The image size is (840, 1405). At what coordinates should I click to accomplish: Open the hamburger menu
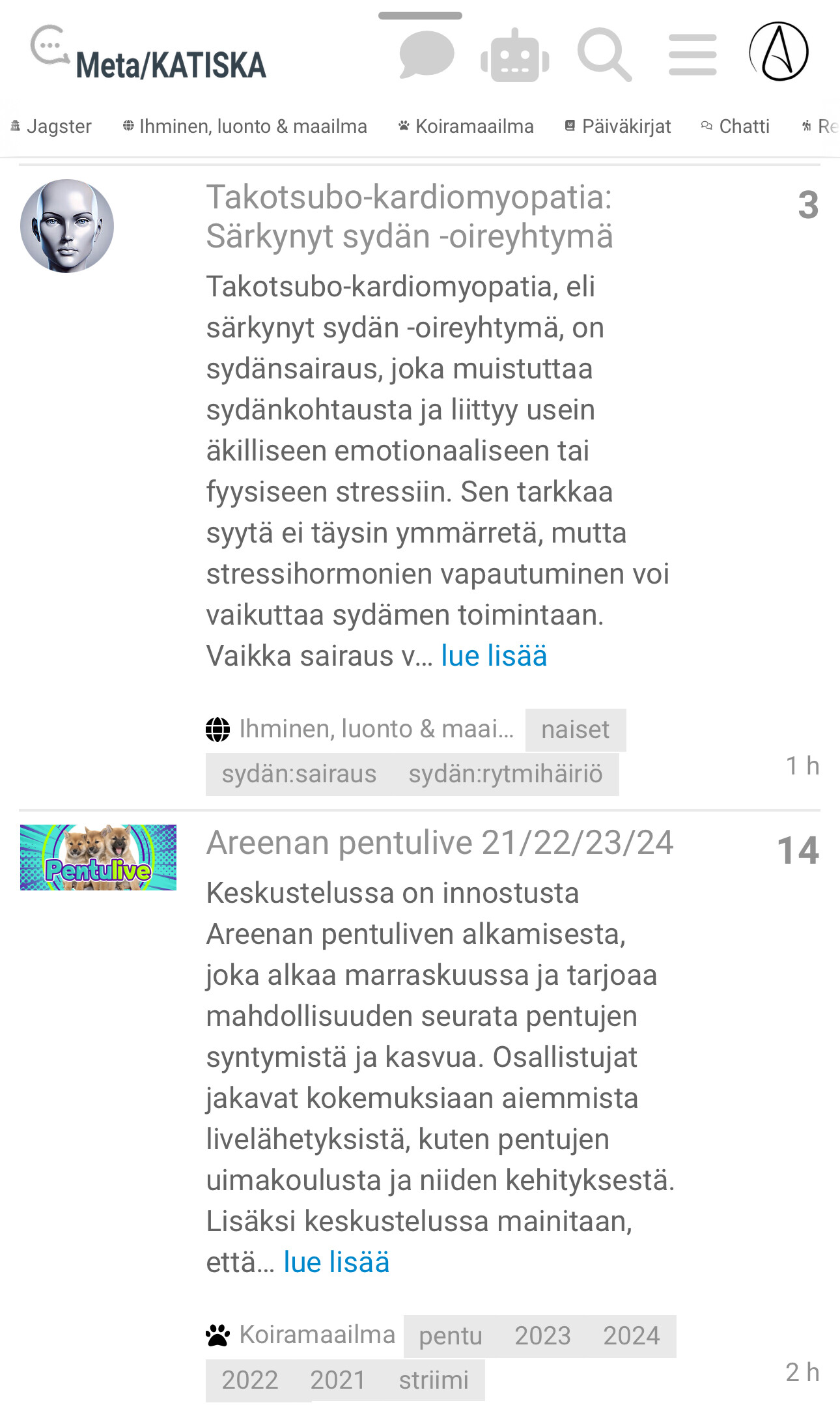[x=692, y=55]
